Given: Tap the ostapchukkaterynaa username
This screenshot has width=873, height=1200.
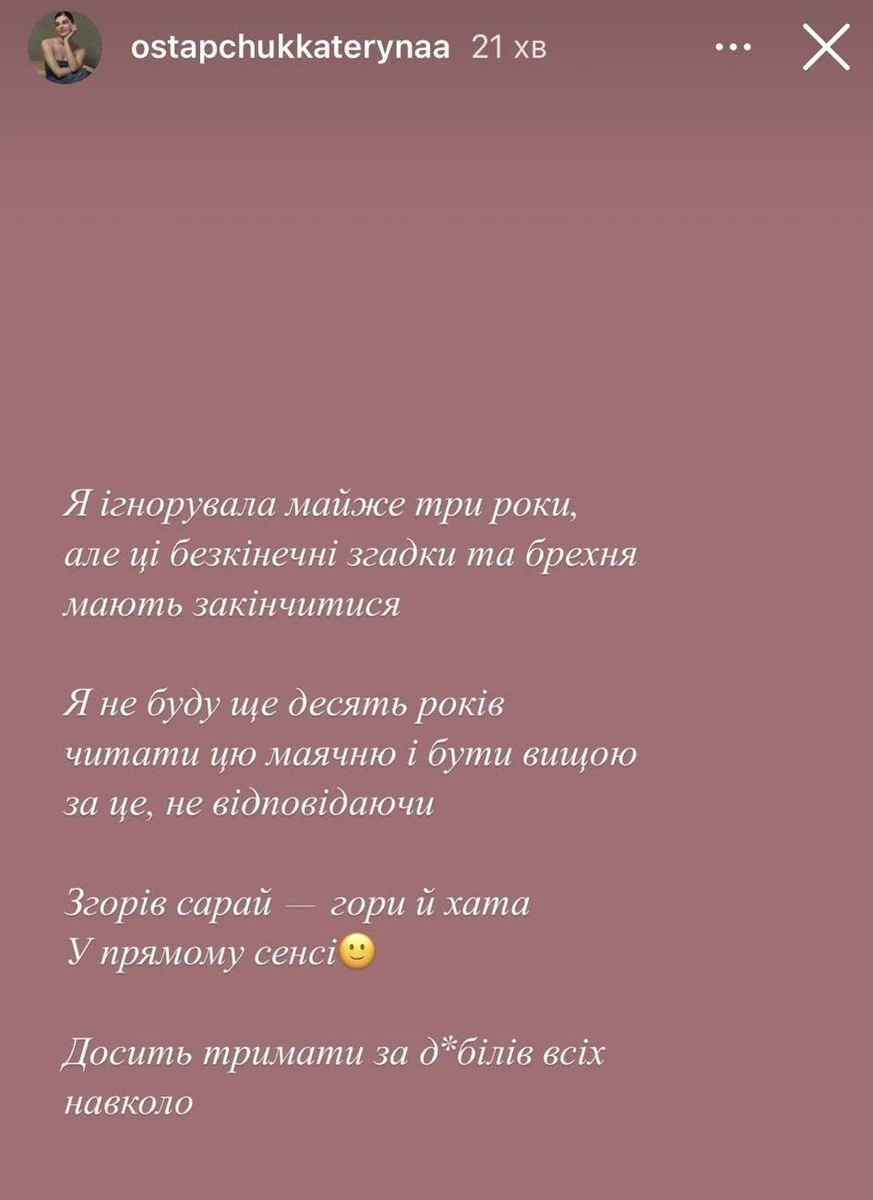Looking at the screenshot, I should pos(291,47).
